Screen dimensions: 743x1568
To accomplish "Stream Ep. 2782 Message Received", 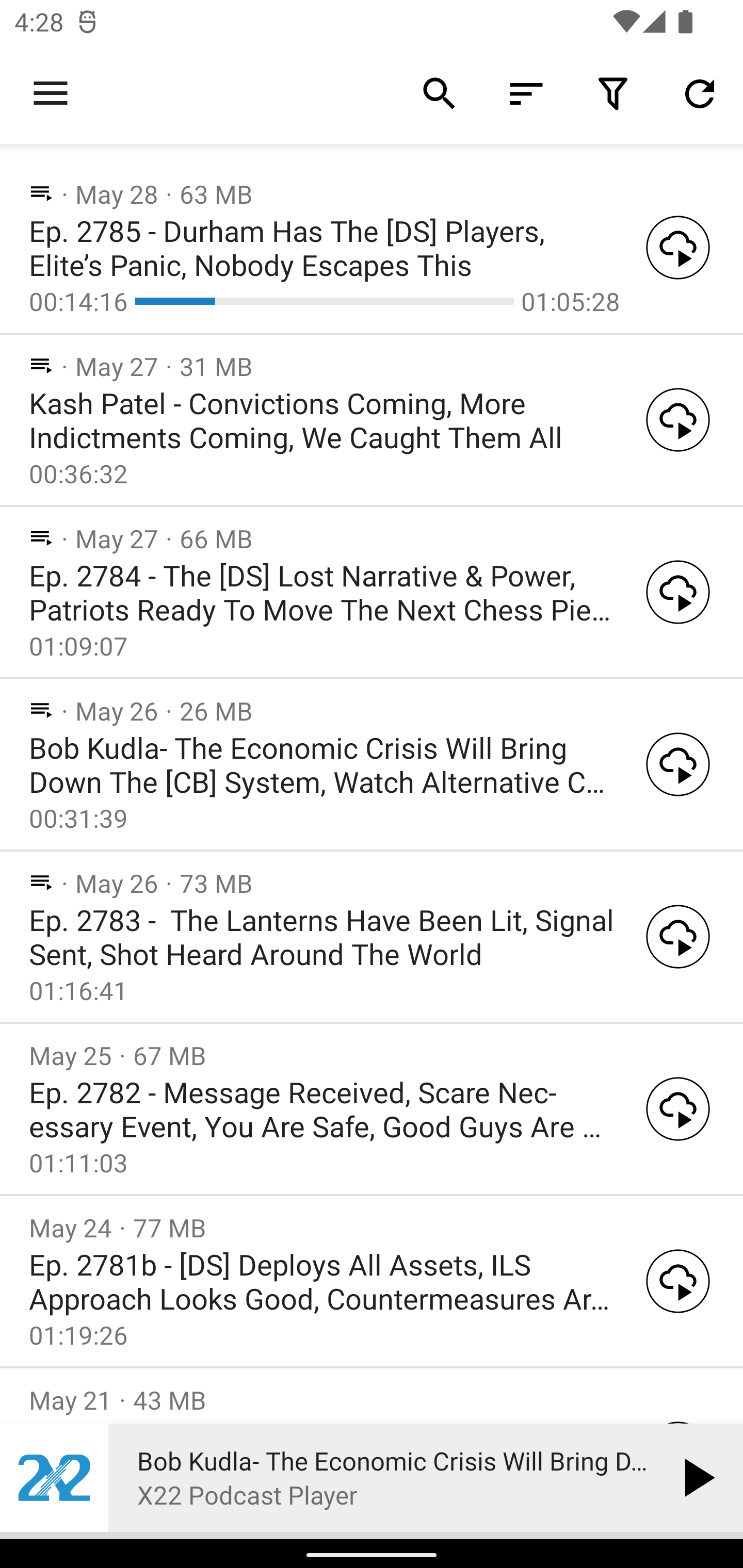I will pyautogui.click(x=677, y=1108).
